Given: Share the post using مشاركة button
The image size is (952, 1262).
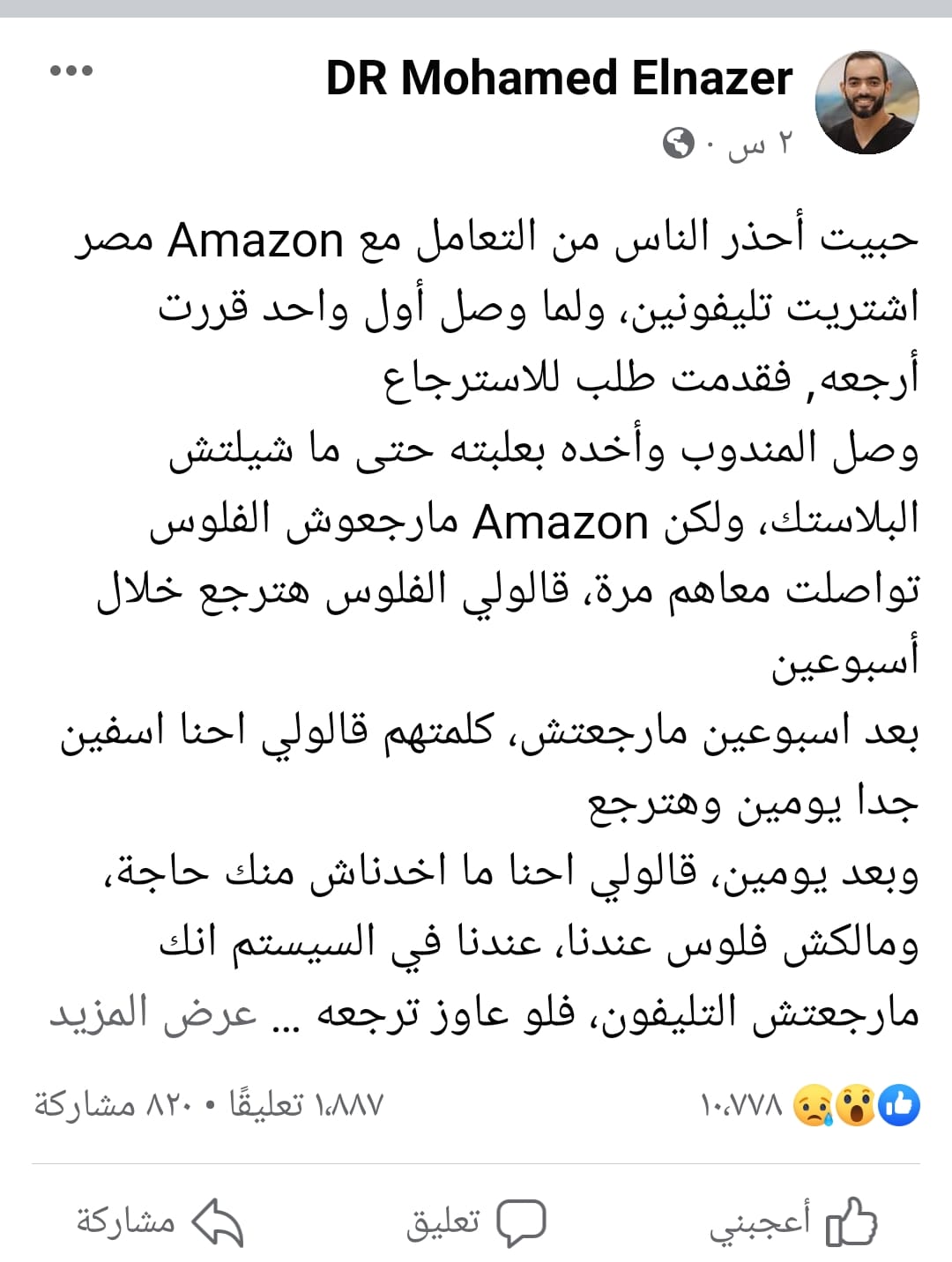Looking at the screenshot, I should tap(160, 1221).
